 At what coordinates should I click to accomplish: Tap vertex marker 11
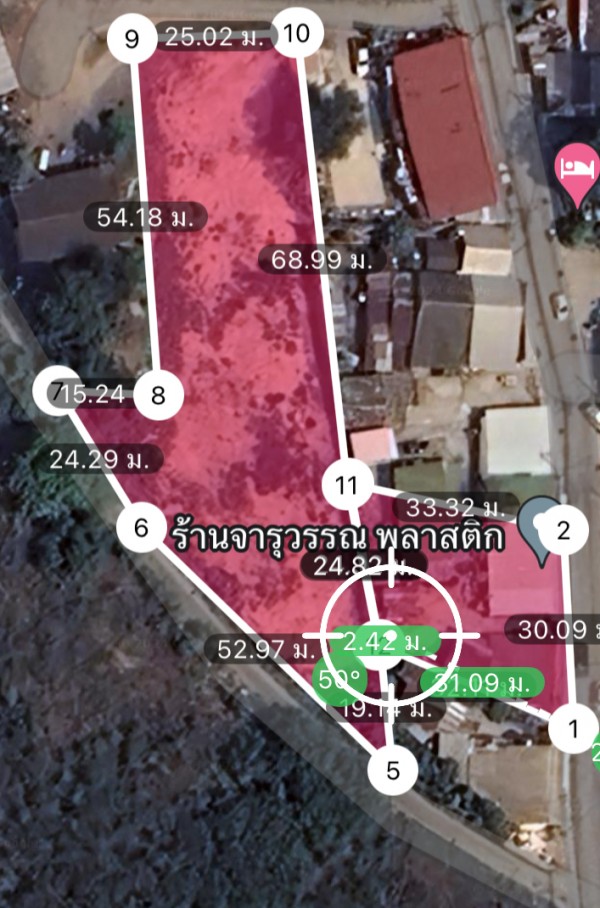tap(347, 487)
